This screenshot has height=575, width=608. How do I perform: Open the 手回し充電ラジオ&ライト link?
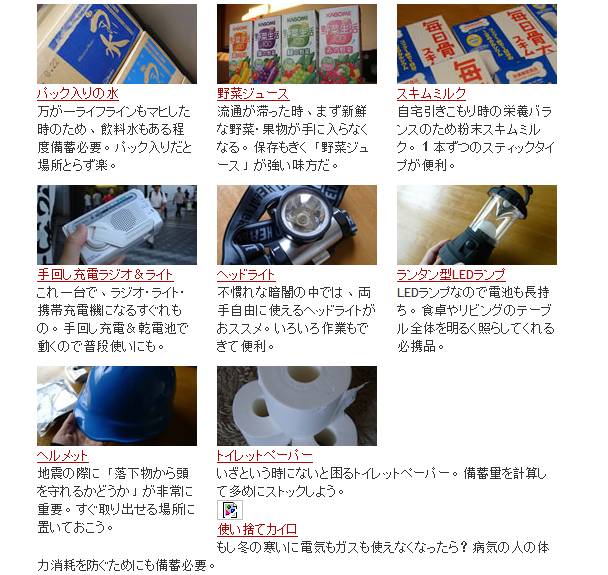pyautogui.click(x=105, y=274)
